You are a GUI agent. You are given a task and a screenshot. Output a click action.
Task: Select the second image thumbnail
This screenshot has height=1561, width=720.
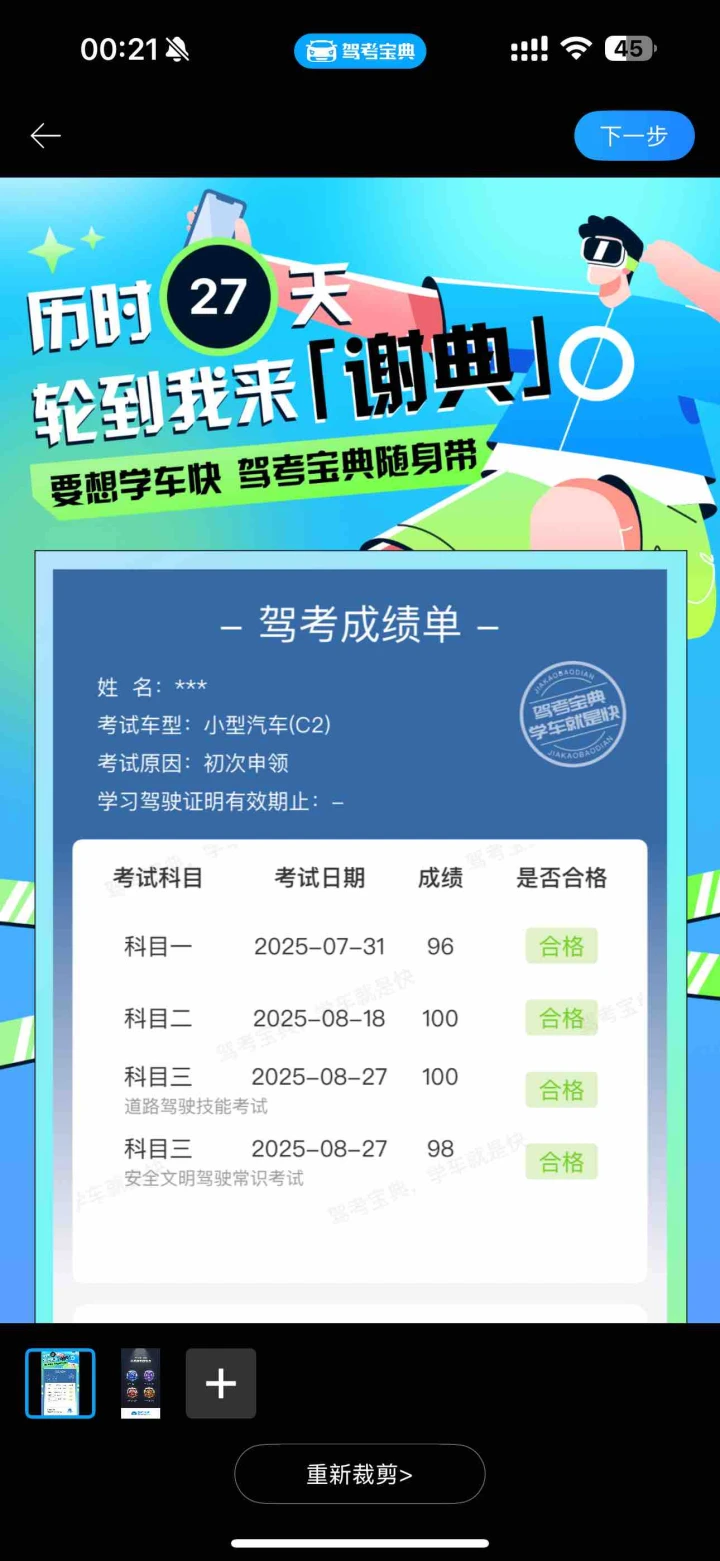coord(141,1383)
